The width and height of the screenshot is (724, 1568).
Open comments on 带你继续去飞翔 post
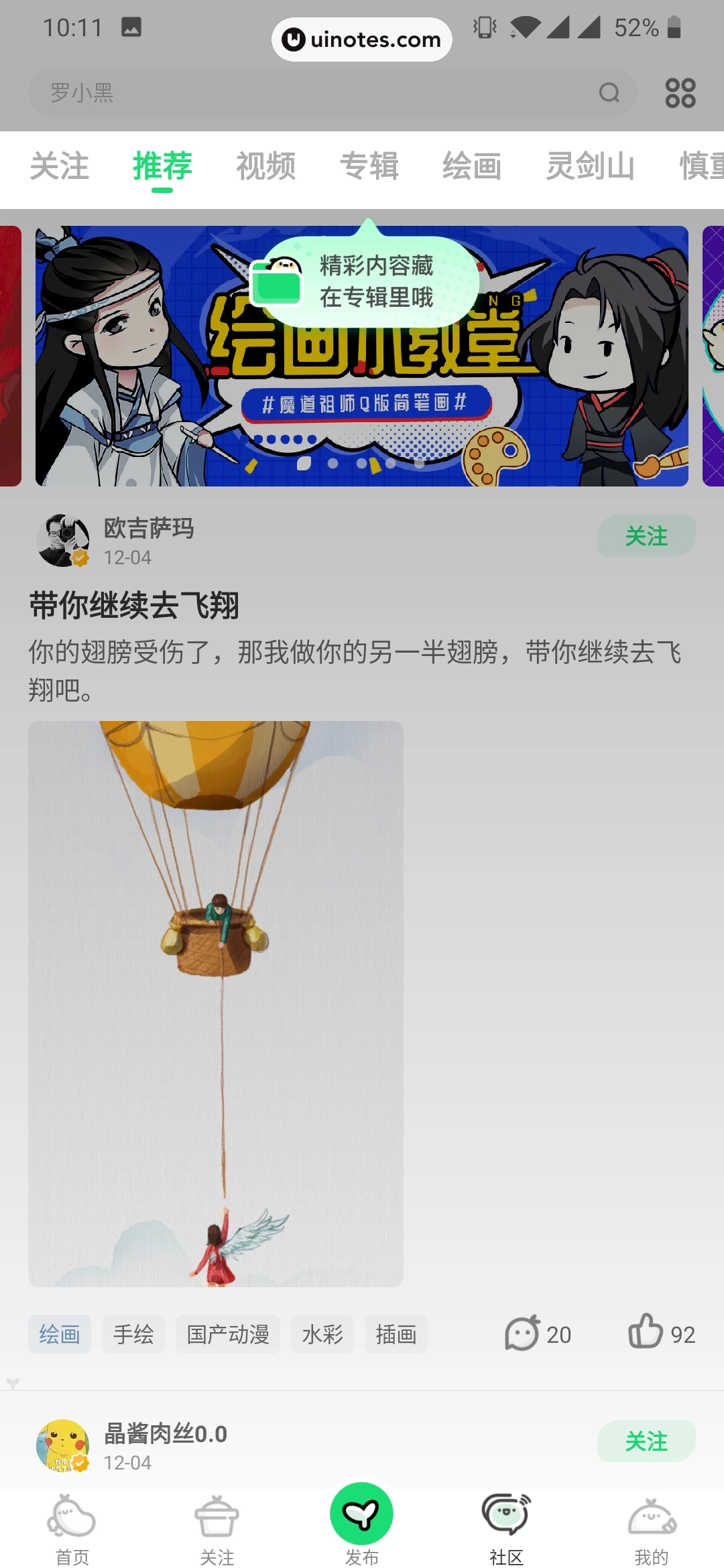pos(537,1333)
